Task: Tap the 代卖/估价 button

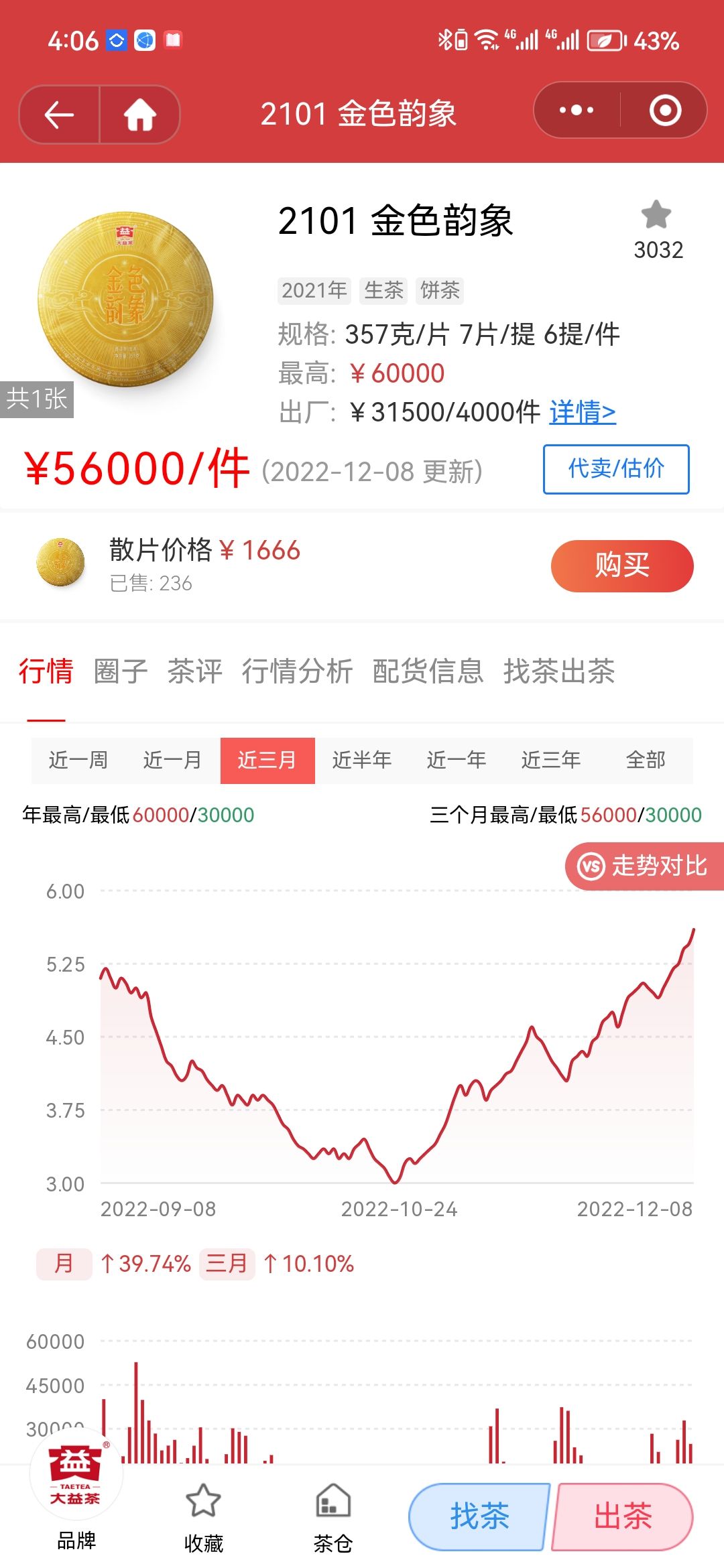Action: tap(616, 469)
